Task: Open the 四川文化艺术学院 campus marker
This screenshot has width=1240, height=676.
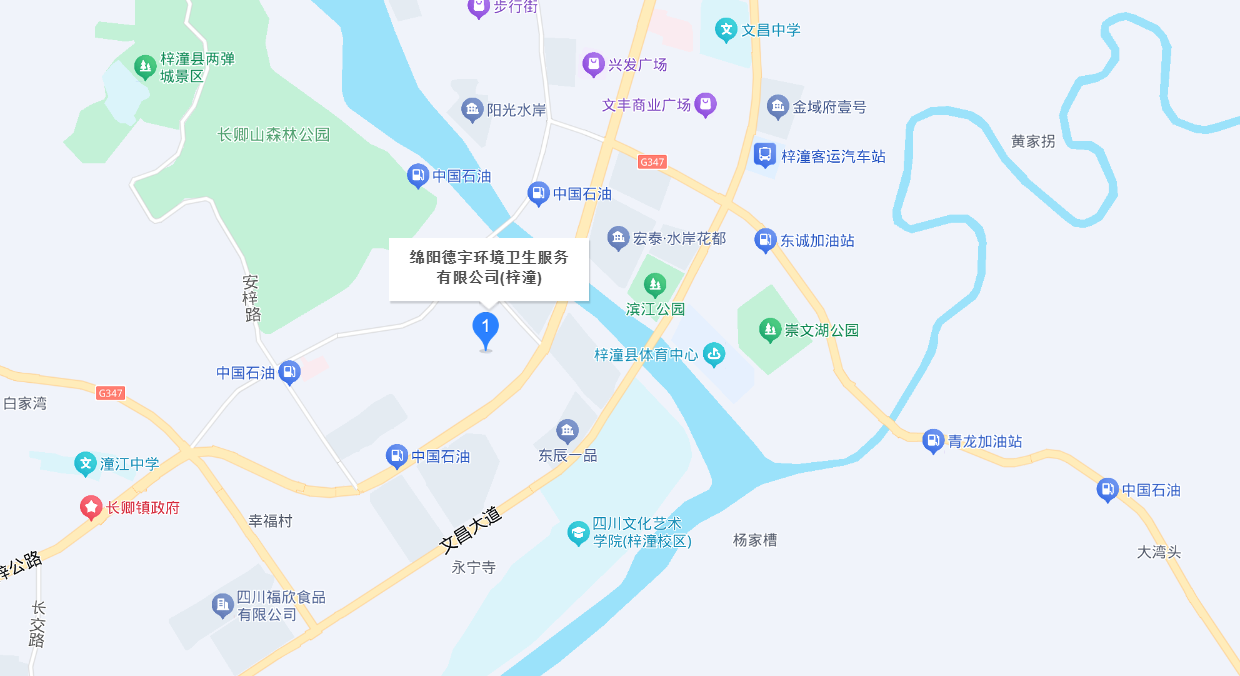Action: (578, 533)
